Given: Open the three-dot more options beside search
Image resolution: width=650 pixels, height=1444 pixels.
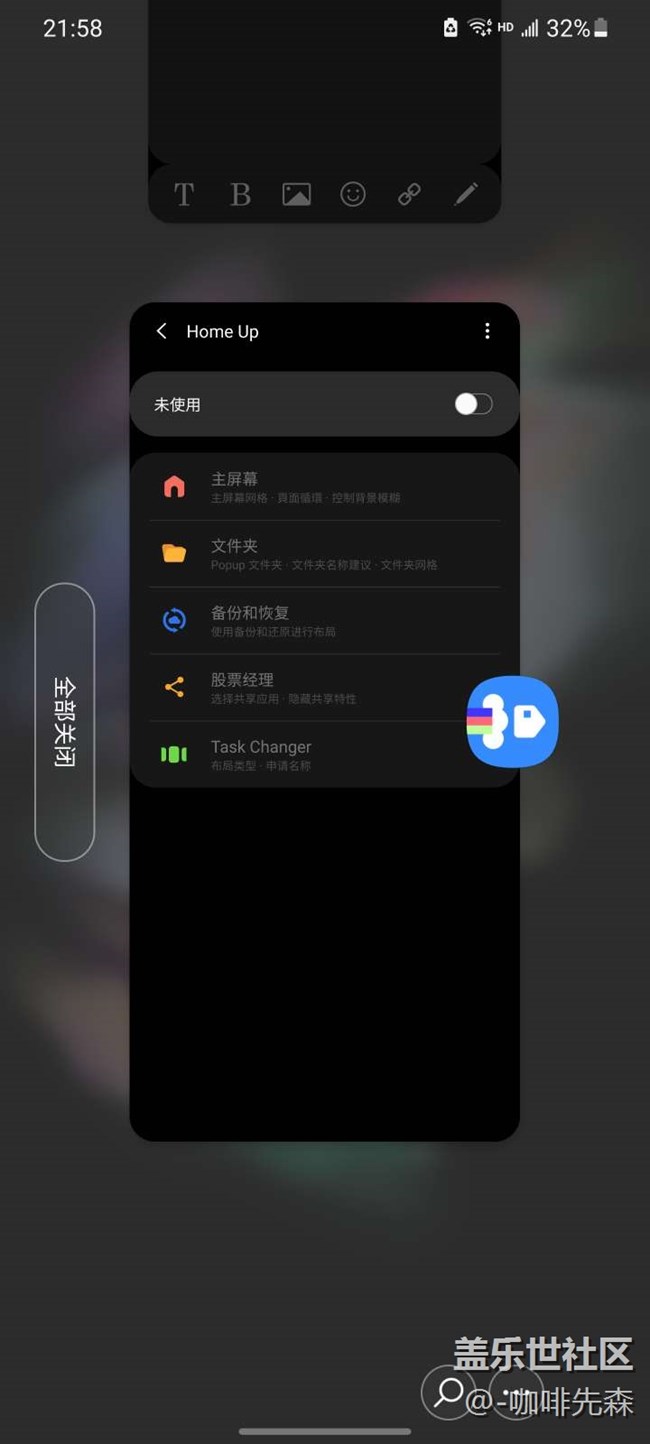Looking at the screenshot, I should point(516,1391).
